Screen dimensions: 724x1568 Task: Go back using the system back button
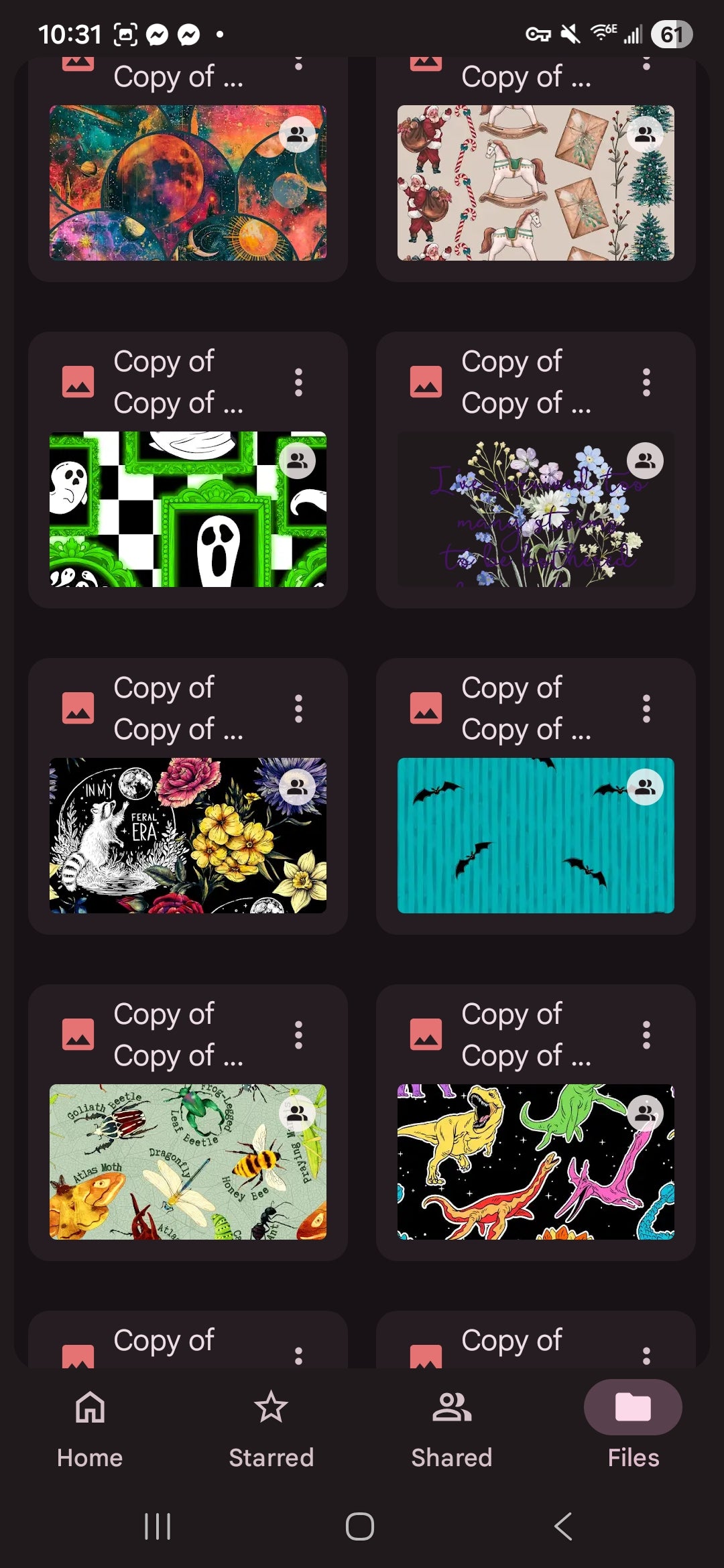click(x=563, y=1526)
